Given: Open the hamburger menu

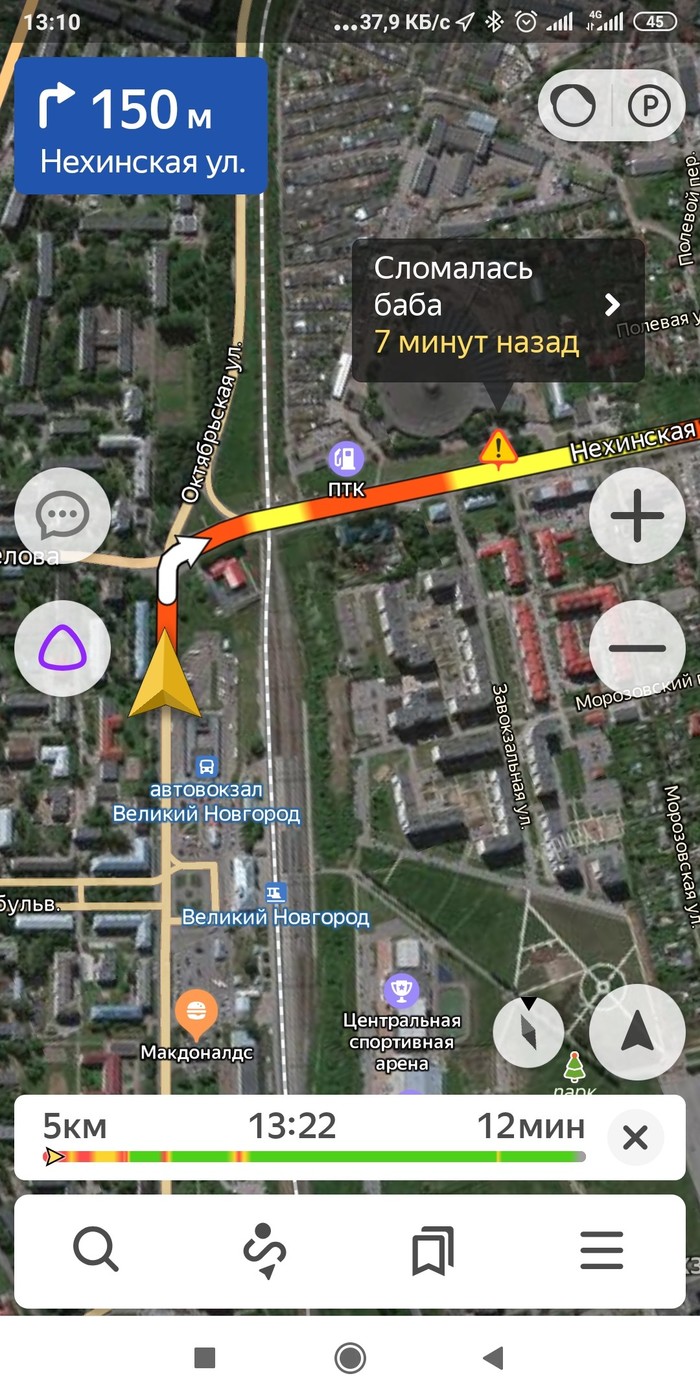Looking at the screenshot, I should point(601,1250).
